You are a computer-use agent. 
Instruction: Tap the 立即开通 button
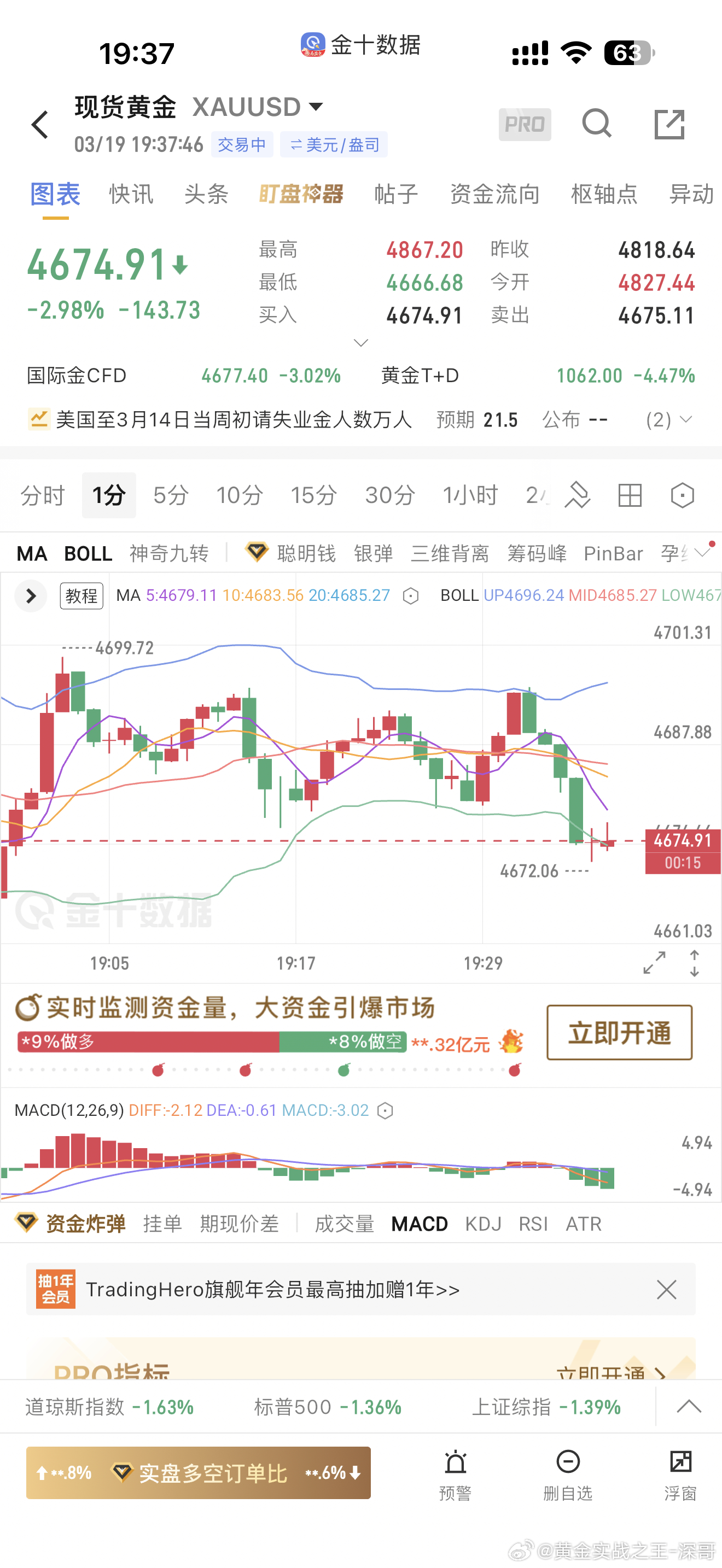[x=619, y=1033]
